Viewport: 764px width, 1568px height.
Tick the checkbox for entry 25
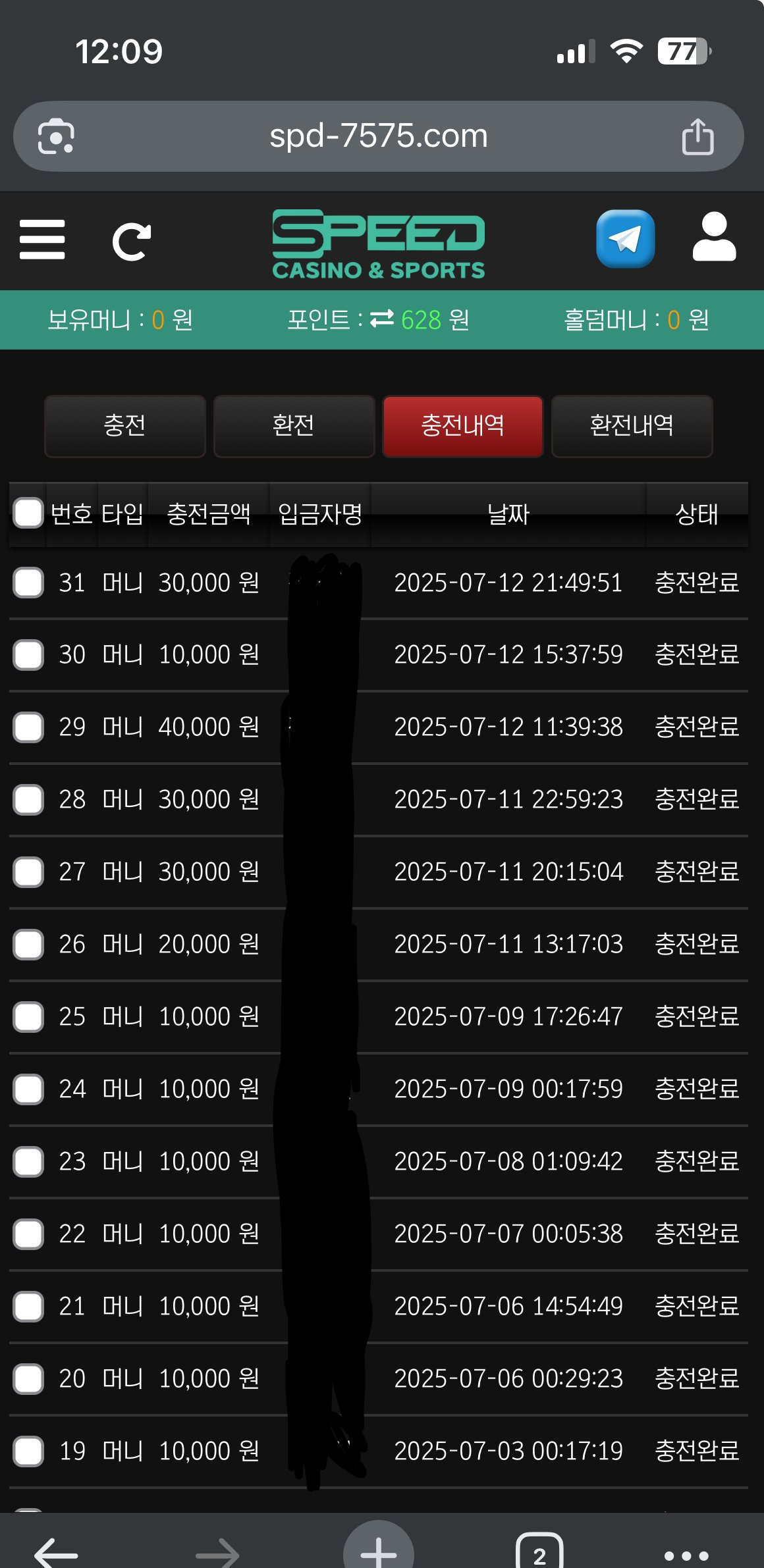point(28,1017)
